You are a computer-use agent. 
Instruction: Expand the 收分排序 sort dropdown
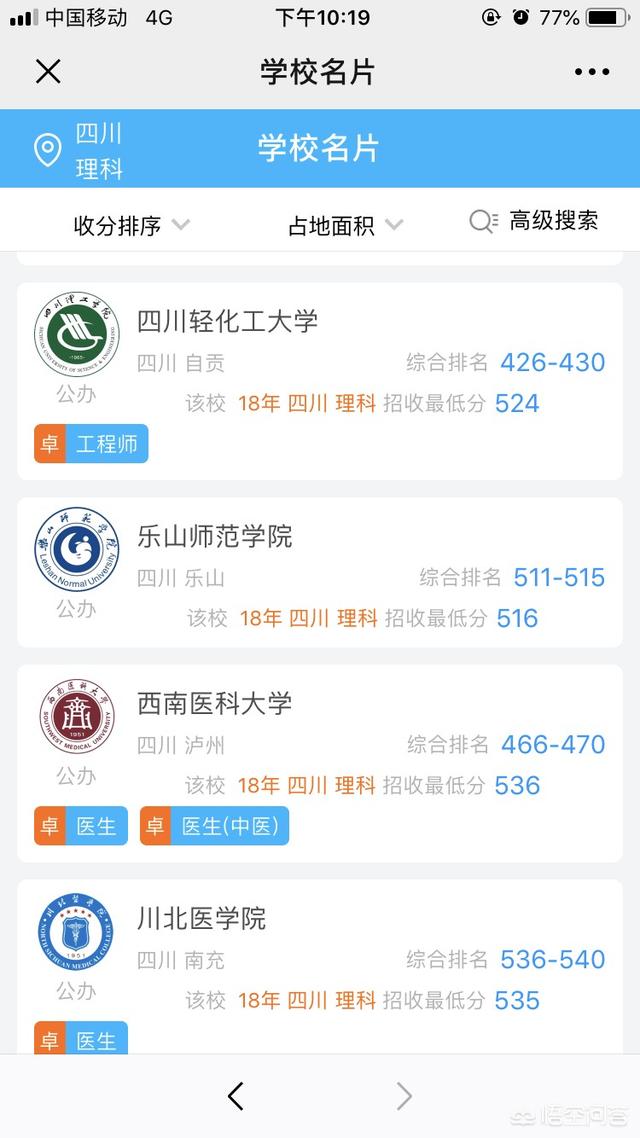click(131, 226)
